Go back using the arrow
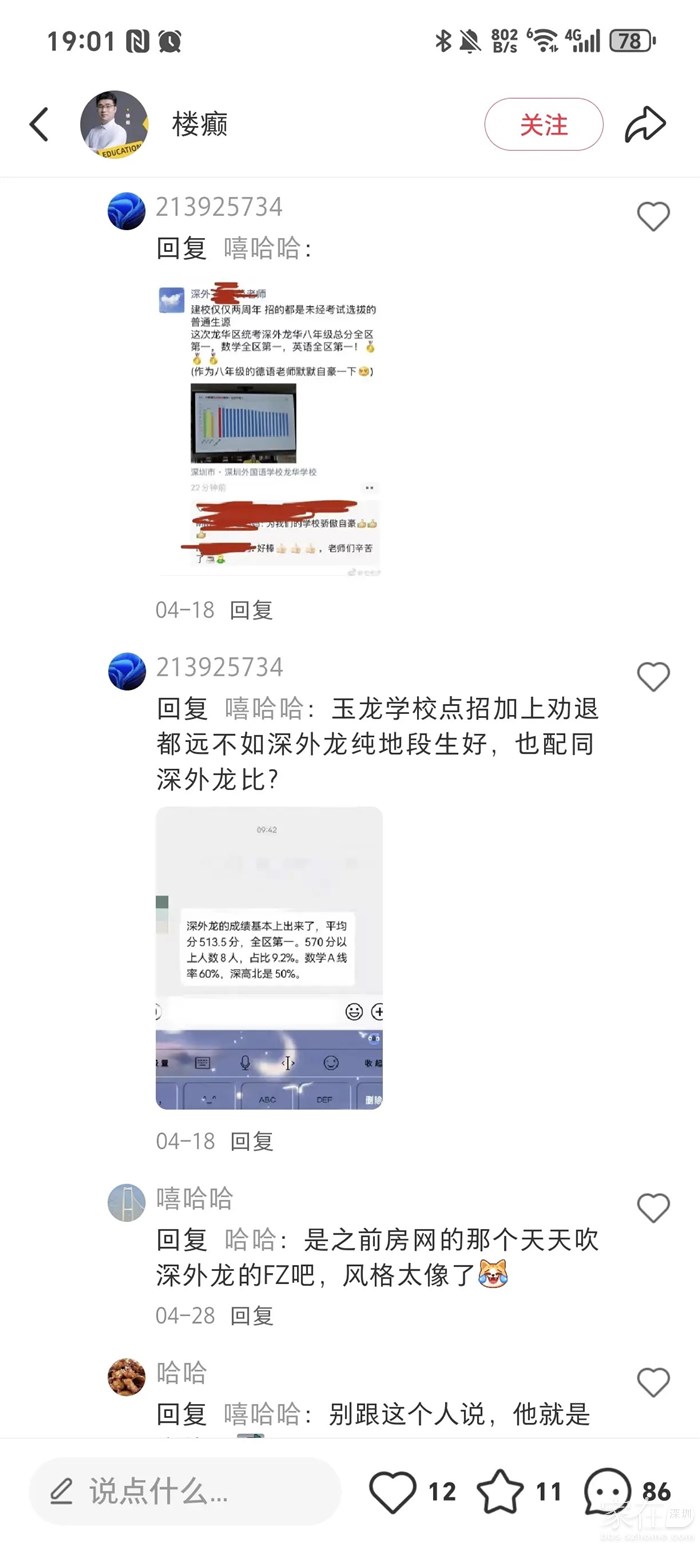This screenshot has width=700, height=1544. 39,125
